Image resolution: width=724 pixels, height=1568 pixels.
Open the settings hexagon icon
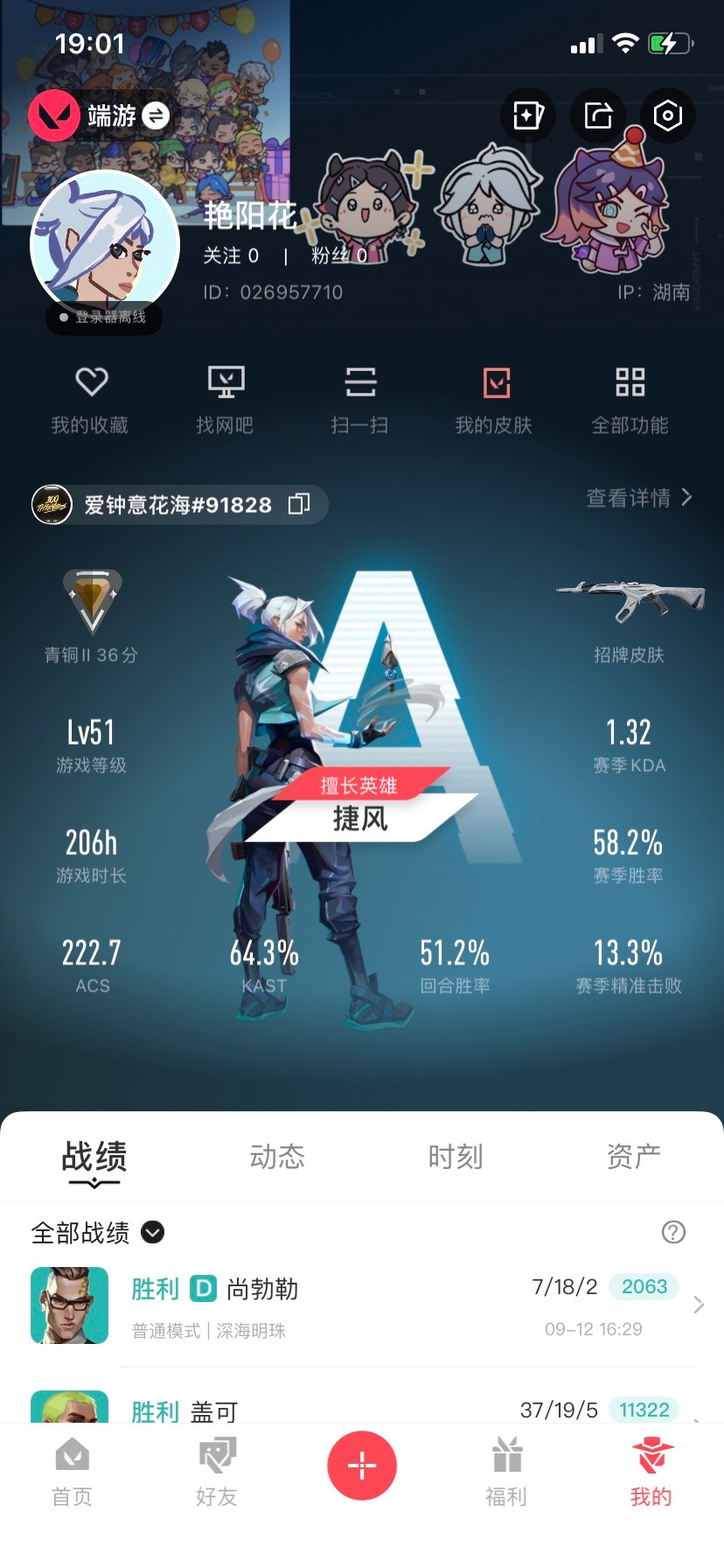[x=667, y=115]
